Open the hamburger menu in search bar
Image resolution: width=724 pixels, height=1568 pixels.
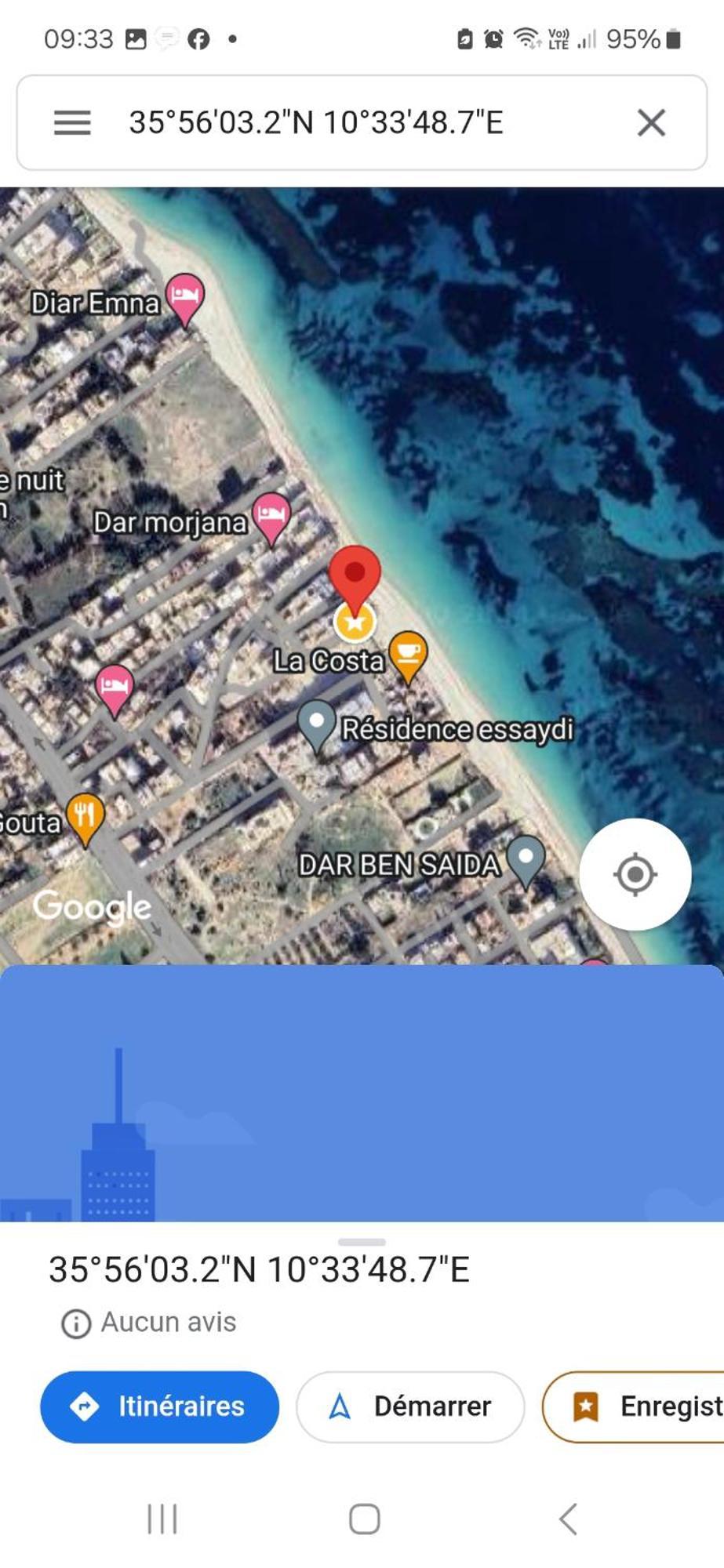(x=72, y=123)
